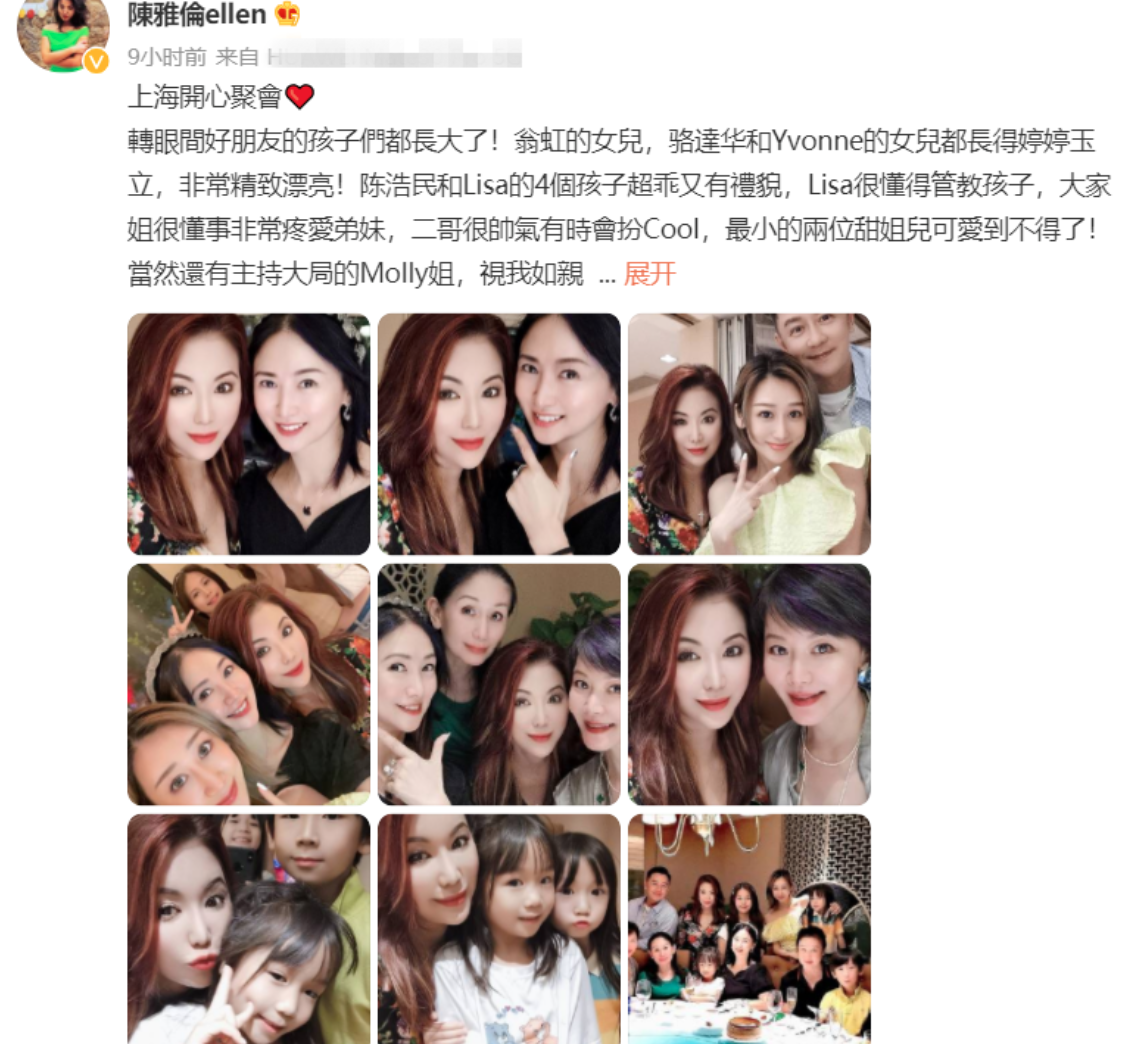View the photo with the yellow ruffled dress
The height and width of the screenshot is (1044, 1122).
pyautogui.click(x=748, y=434)
